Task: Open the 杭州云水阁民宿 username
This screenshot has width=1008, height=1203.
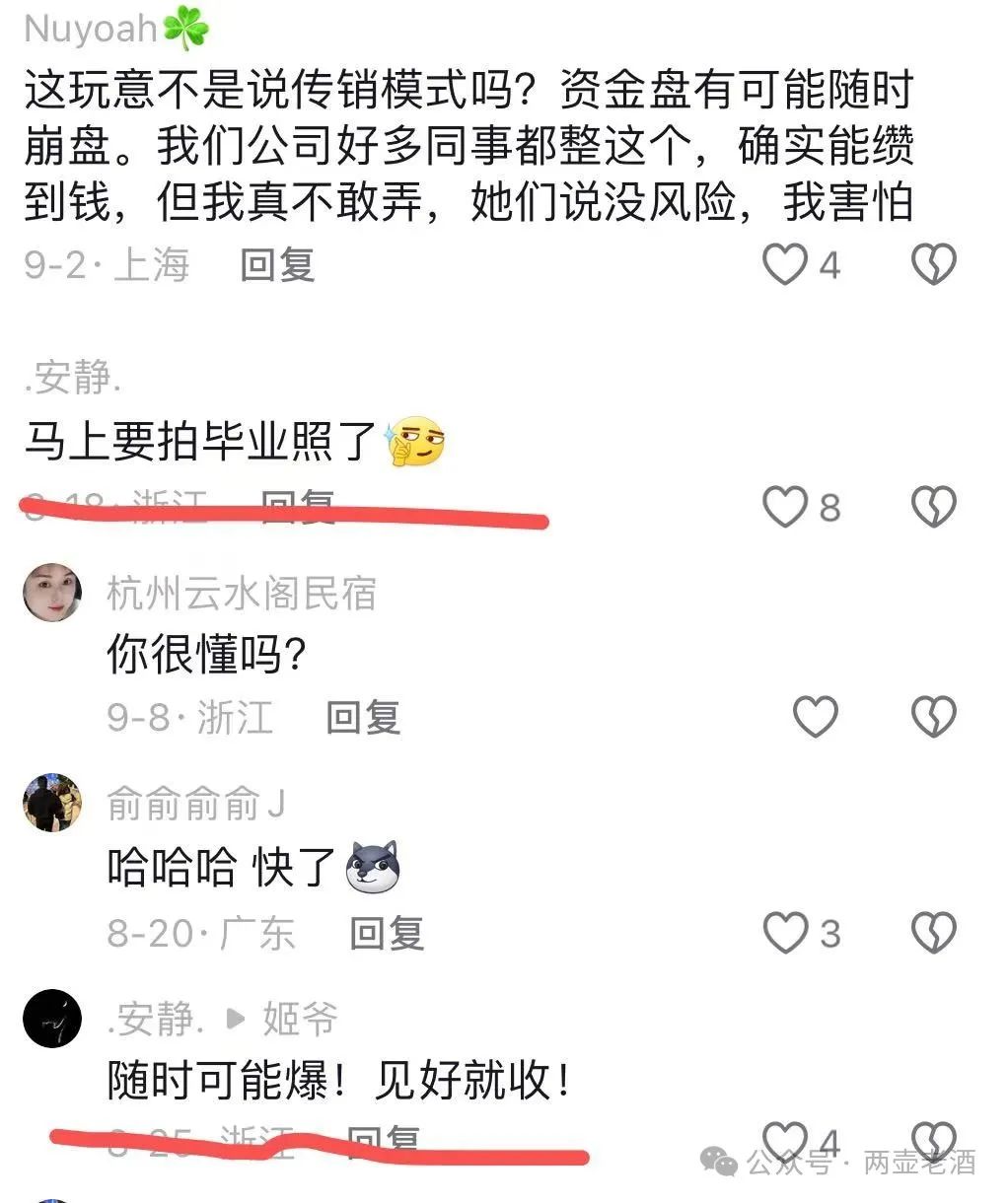Action: pos(242,594)
